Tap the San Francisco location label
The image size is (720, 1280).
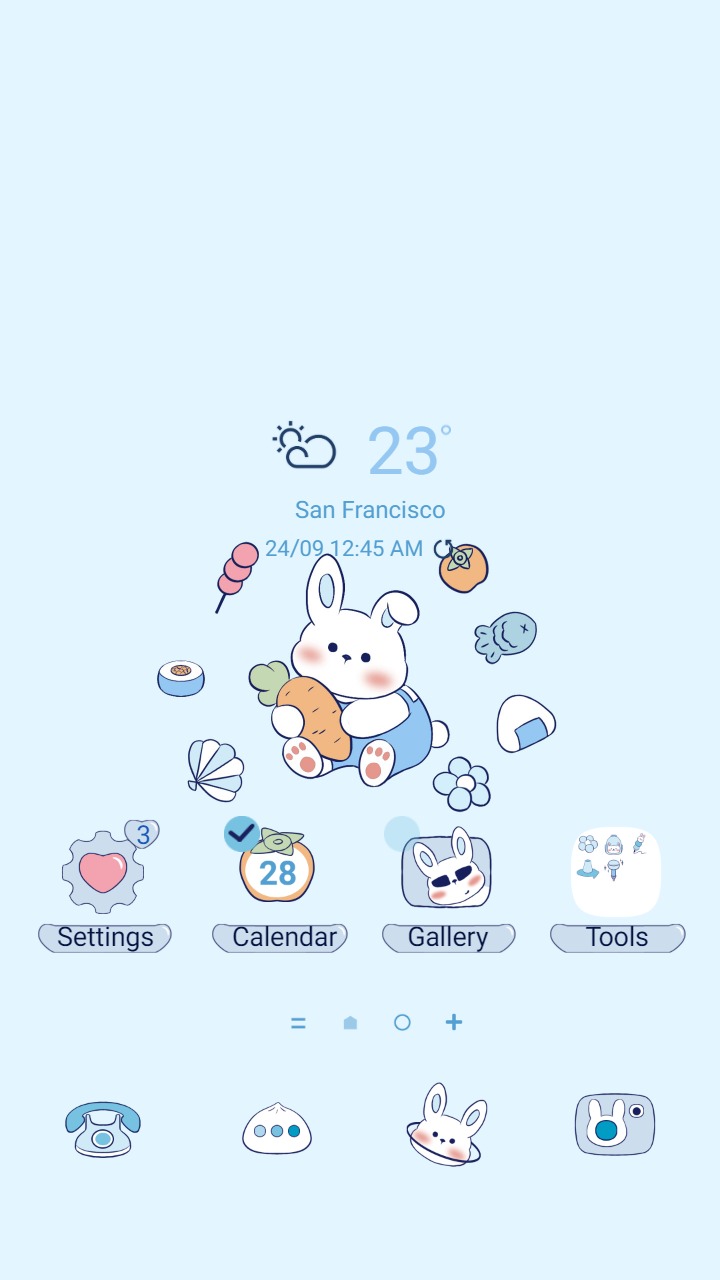(x=370, y=510)
